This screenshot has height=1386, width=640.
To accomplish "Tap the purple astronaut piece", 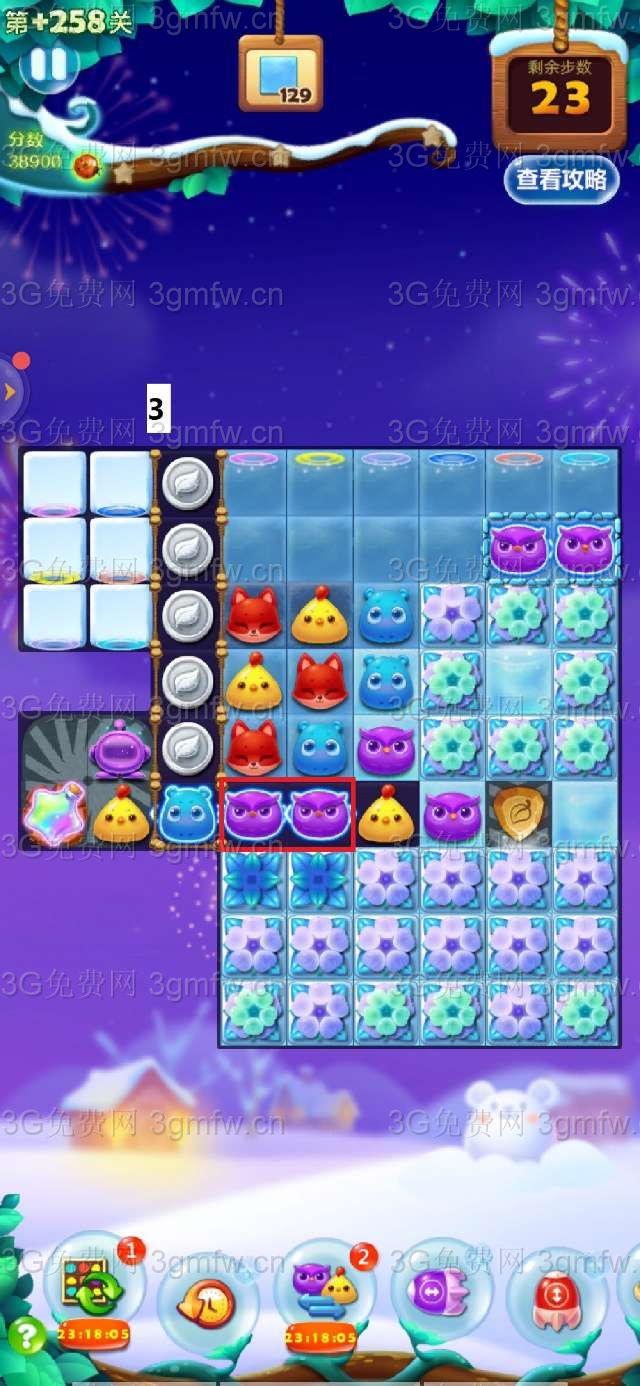I will (x=119, y=750).
